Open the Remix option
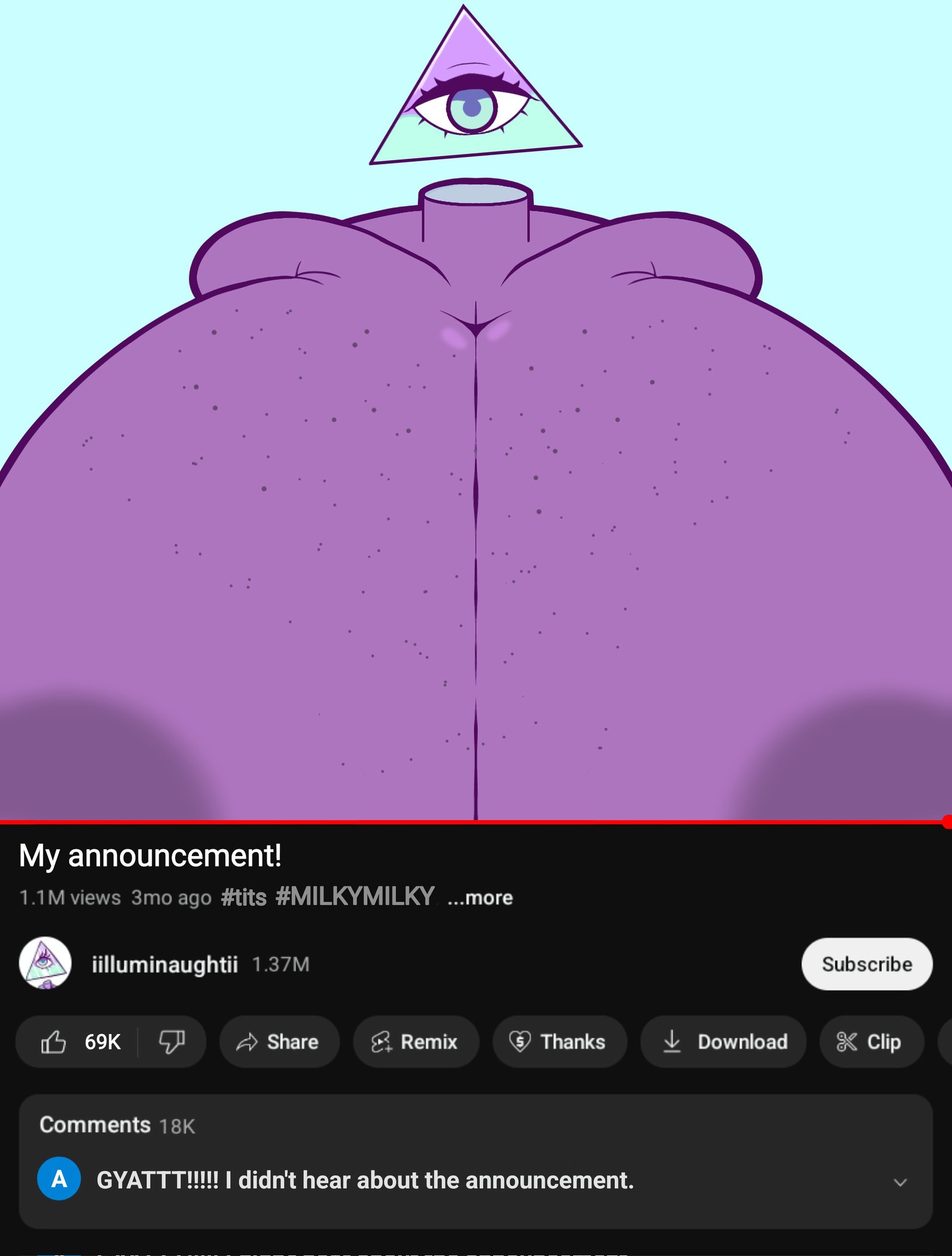Screen dimensions: 952x1256 [x=415, y=1041]
